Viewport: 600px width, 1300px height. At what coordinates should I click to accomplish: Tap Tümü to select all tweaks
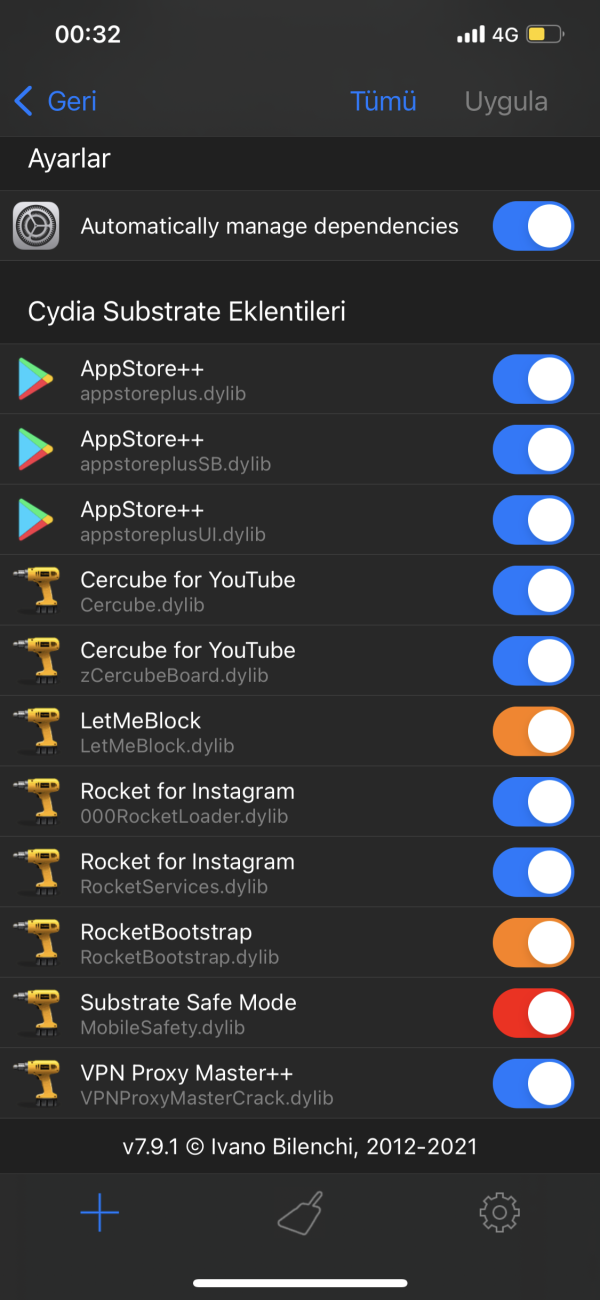tap(383, 101)
